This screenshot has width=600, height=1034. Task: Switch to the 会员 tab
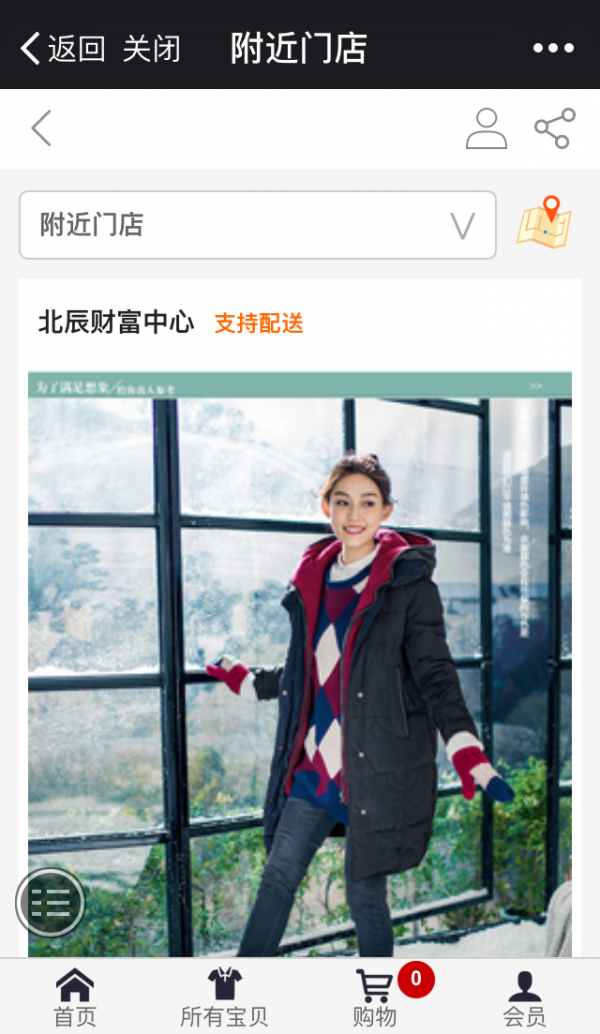tap(524, 997)
